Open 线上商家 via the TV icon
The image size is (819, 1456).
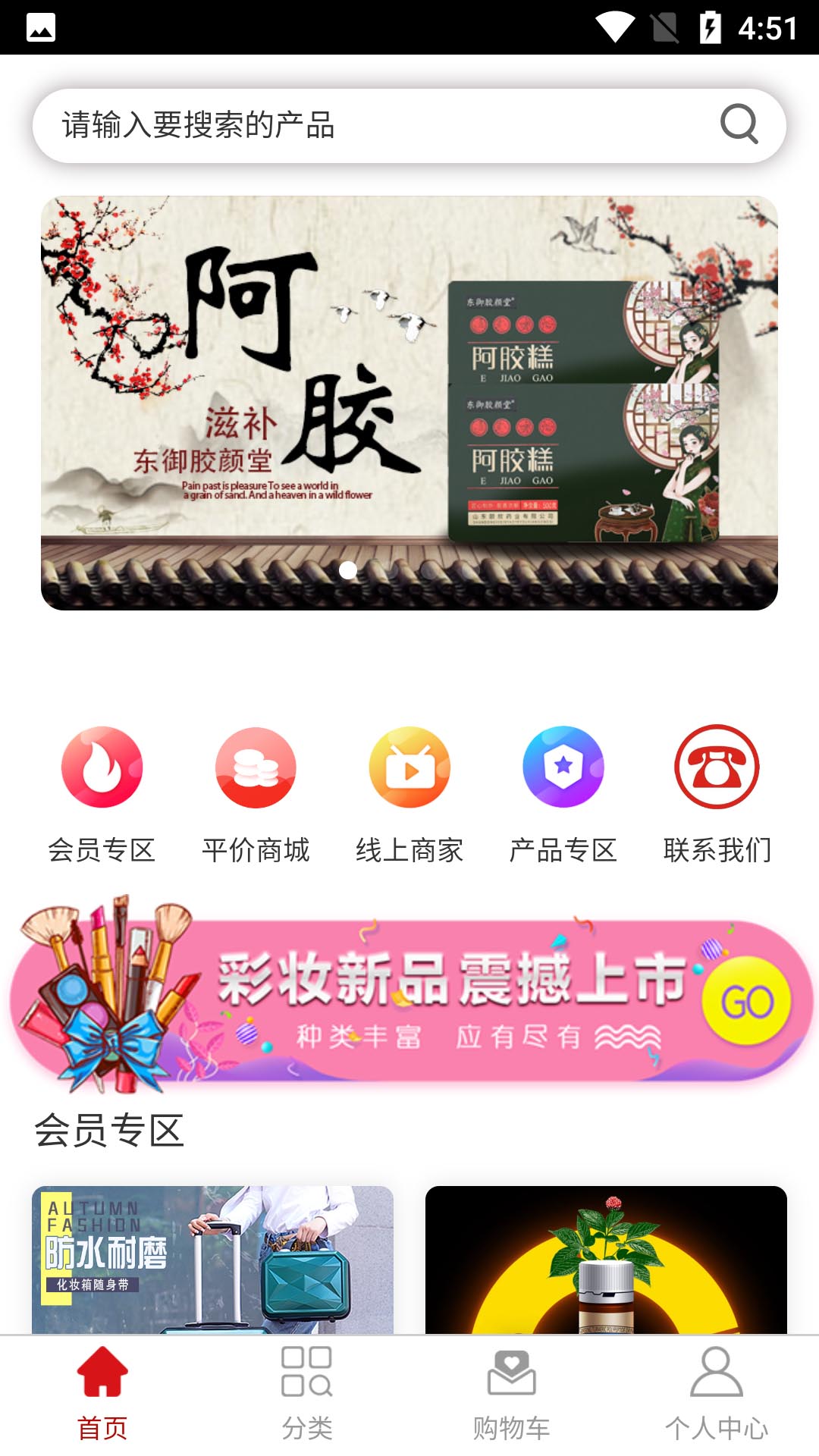[409, 766]
